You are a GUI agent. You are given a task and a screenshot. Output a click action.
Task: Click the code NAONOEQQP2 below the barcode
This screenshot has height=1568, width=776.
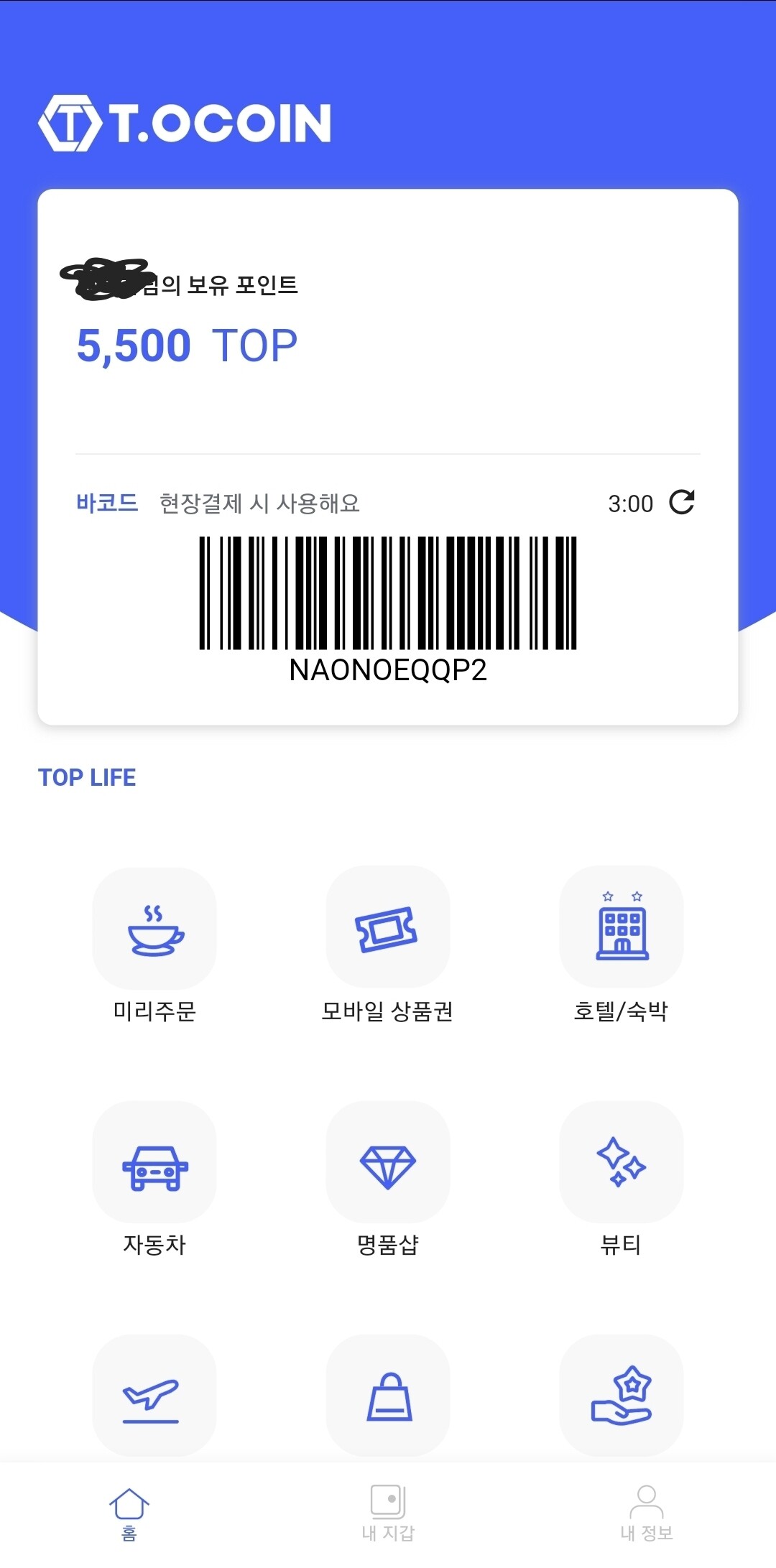388,672
